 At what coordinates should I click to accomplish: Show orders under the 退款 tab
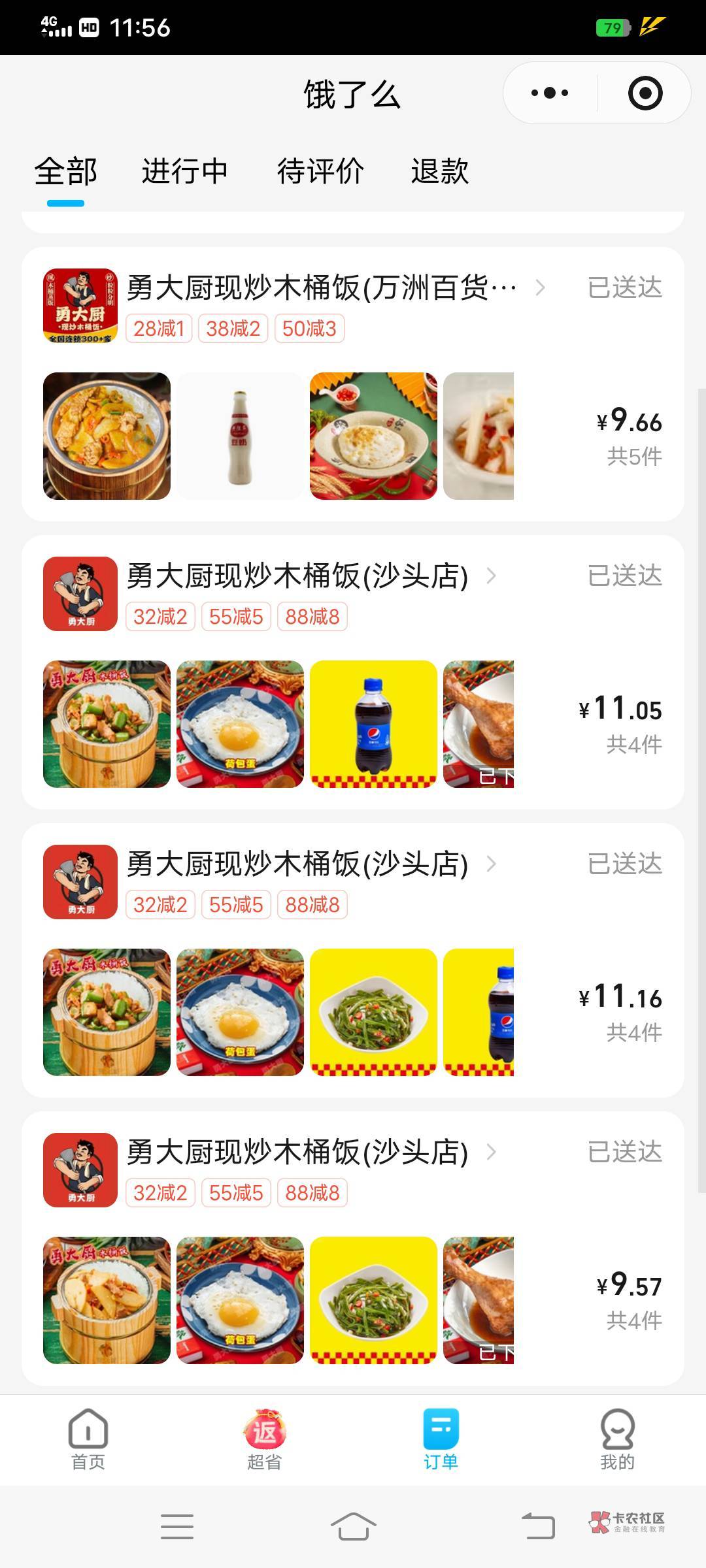point(439,171)
